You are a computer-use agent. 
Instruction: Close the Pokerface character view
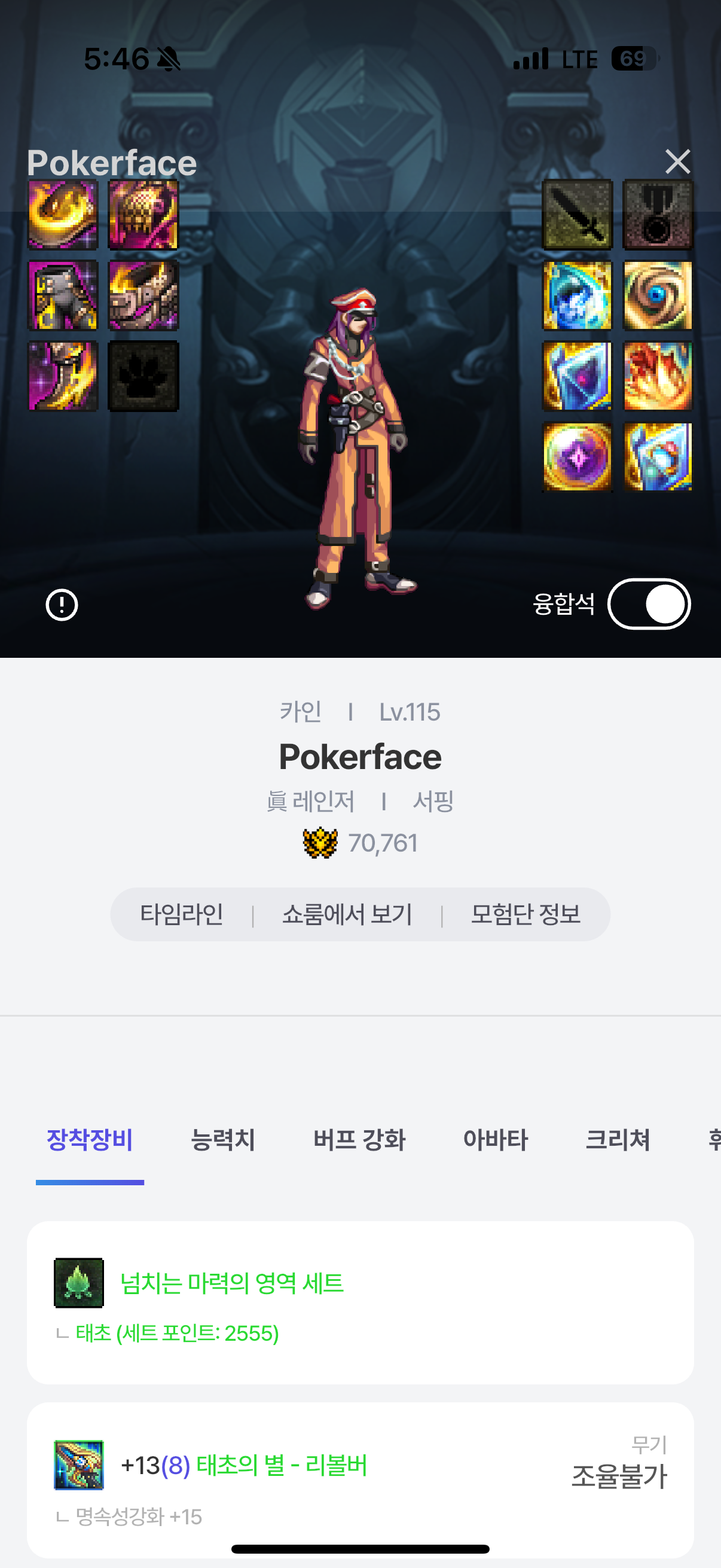[x=677, y=162]
